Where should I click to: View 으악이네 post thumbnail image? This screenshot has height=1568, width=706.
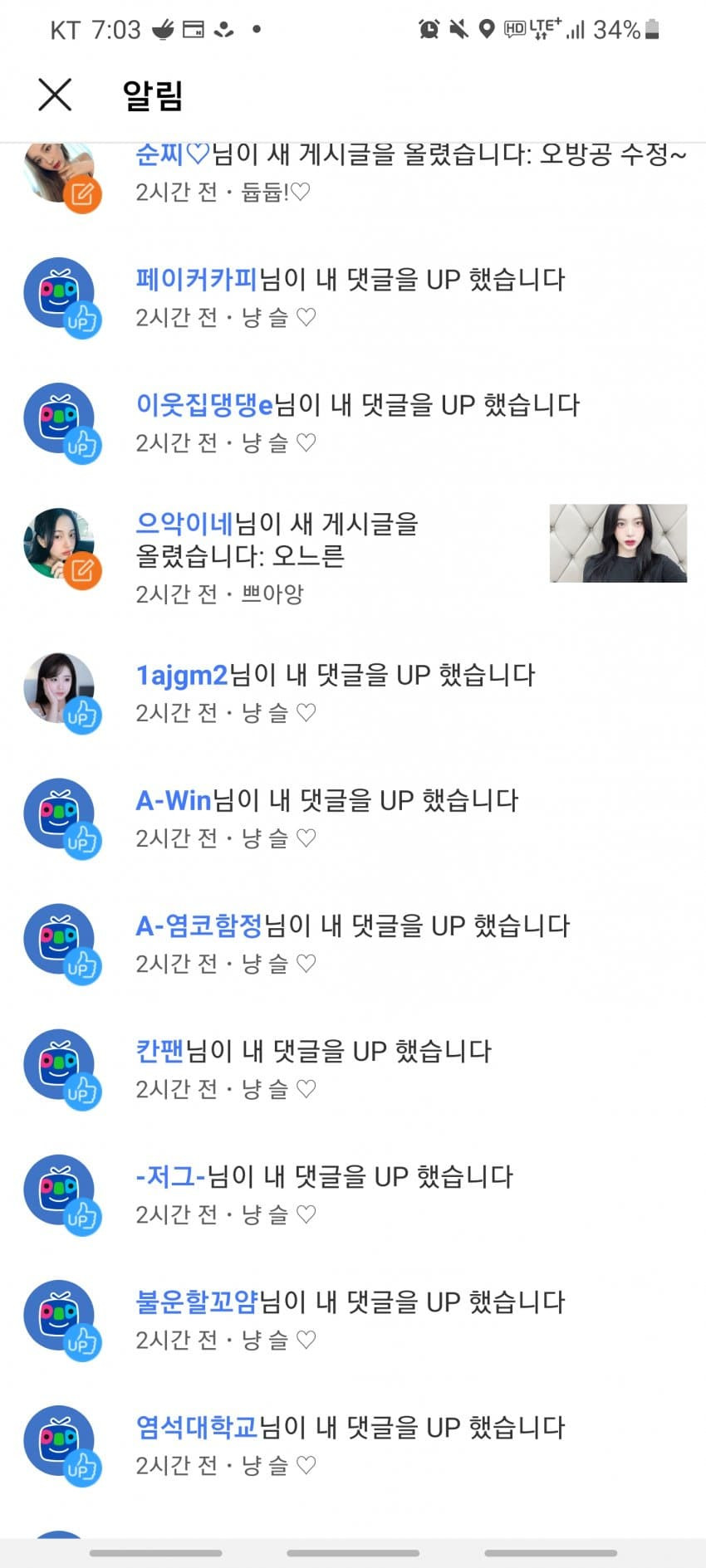coord(618,543)
